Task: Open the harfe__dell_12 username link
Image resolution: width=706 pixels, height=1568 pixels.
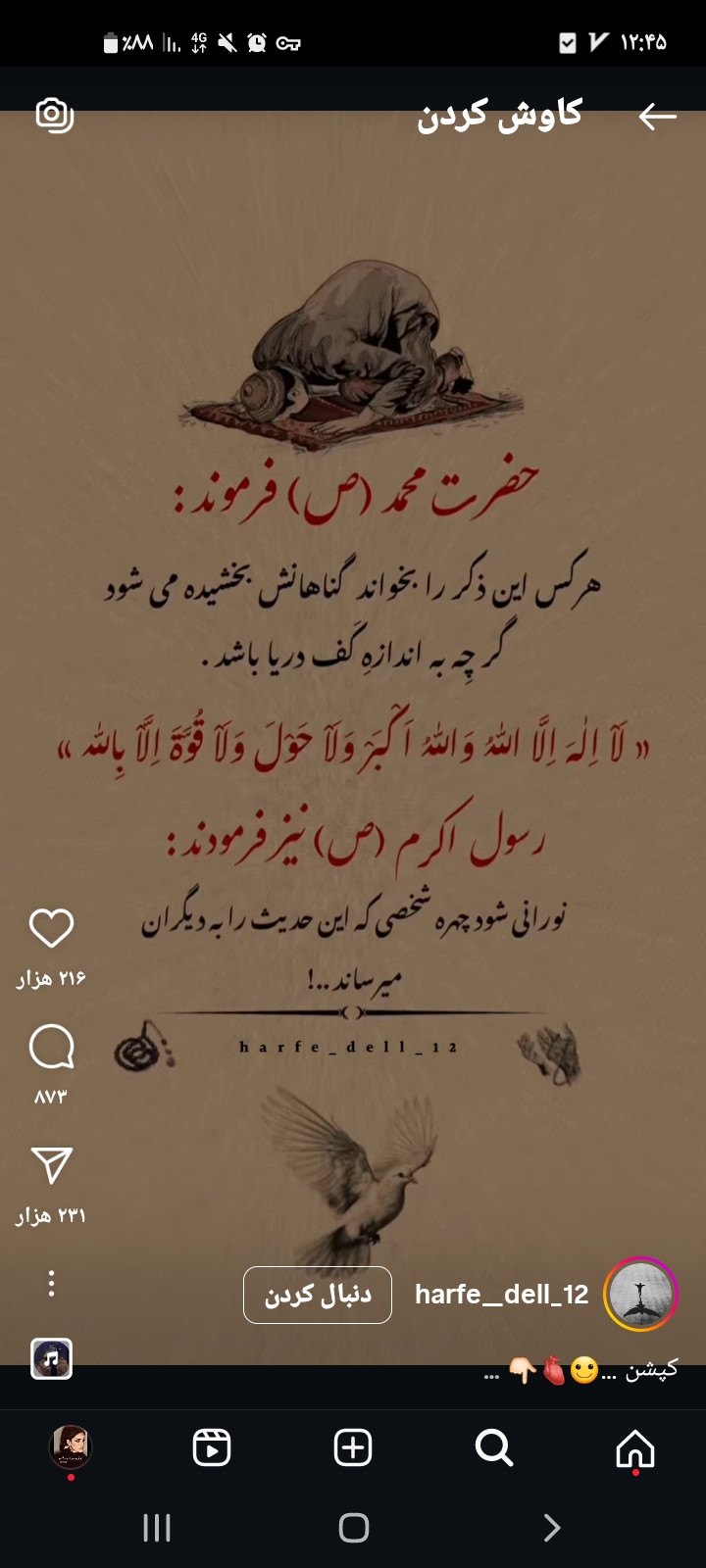Action: 501,1295
